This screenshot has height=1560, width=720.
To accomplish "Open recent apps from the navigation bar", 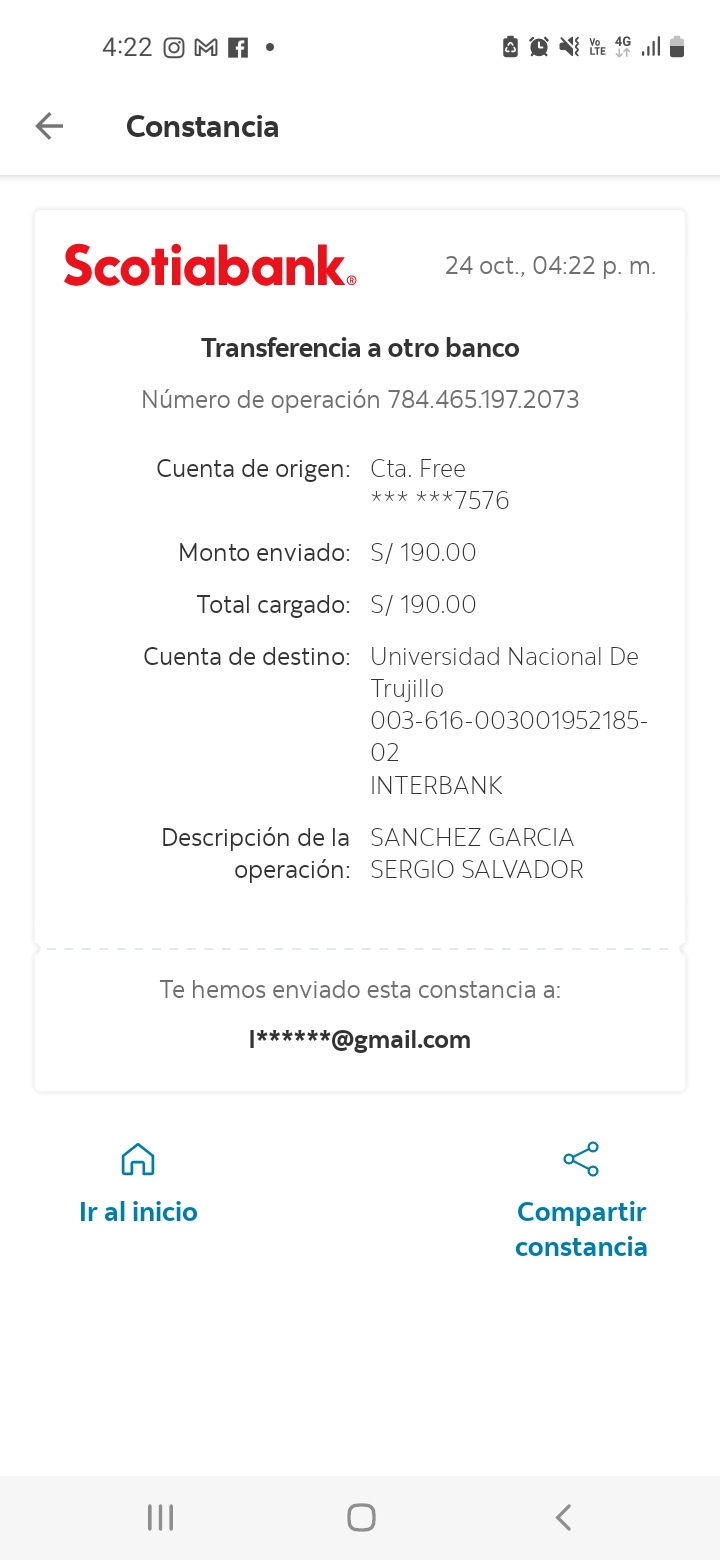I will click(x=160, y=1517).
